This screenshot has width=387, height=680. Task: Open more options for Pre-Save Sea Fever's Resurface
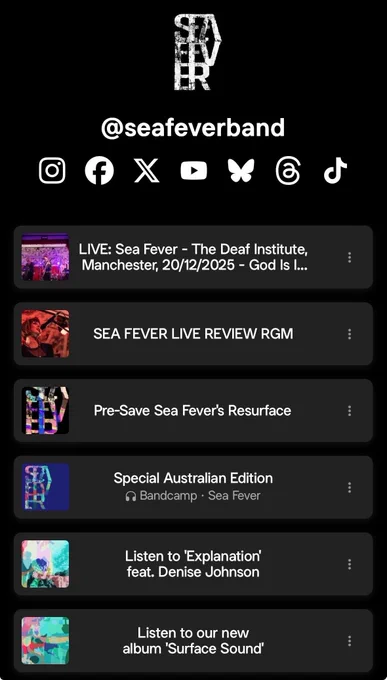tap(349, 411)
